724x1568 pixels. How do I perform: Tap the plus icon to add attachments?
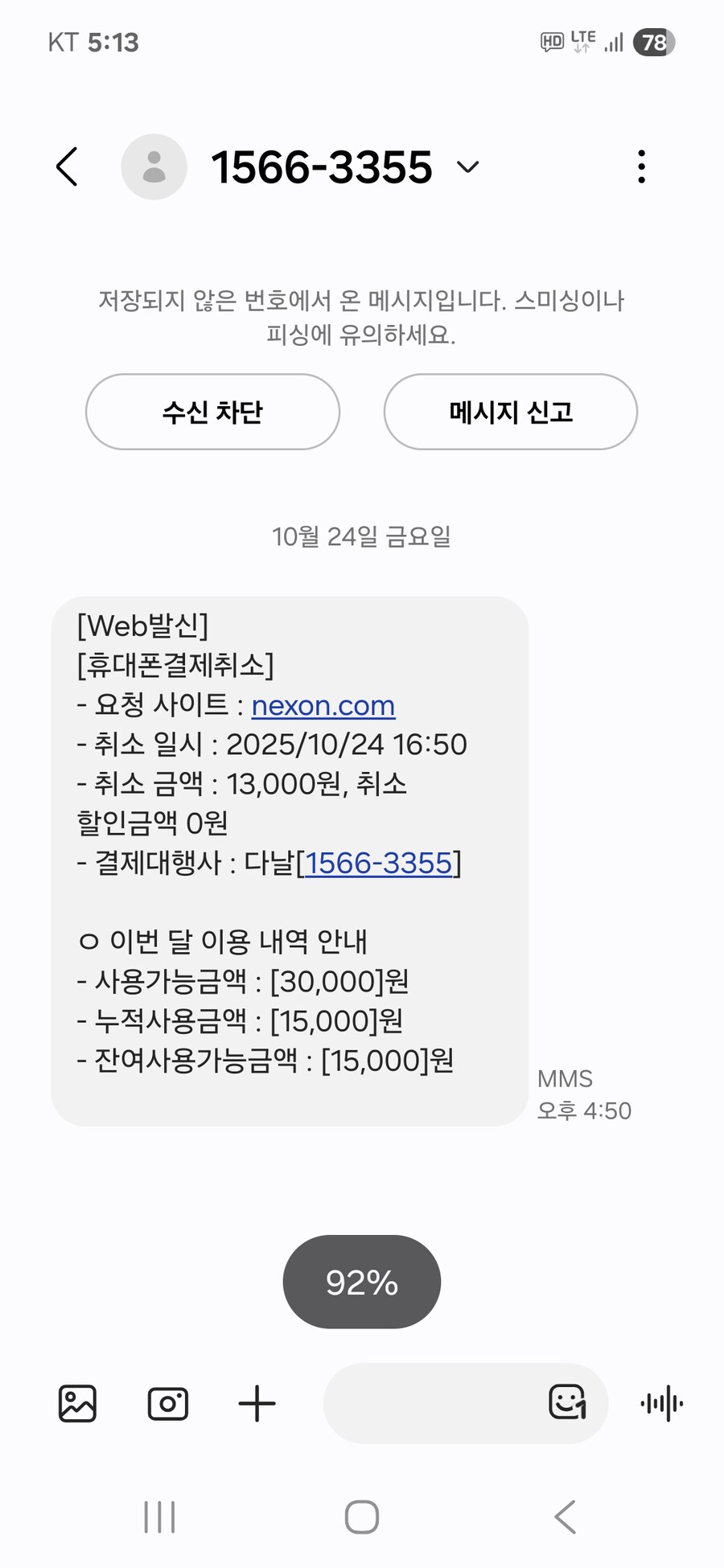click(257, 1403)
